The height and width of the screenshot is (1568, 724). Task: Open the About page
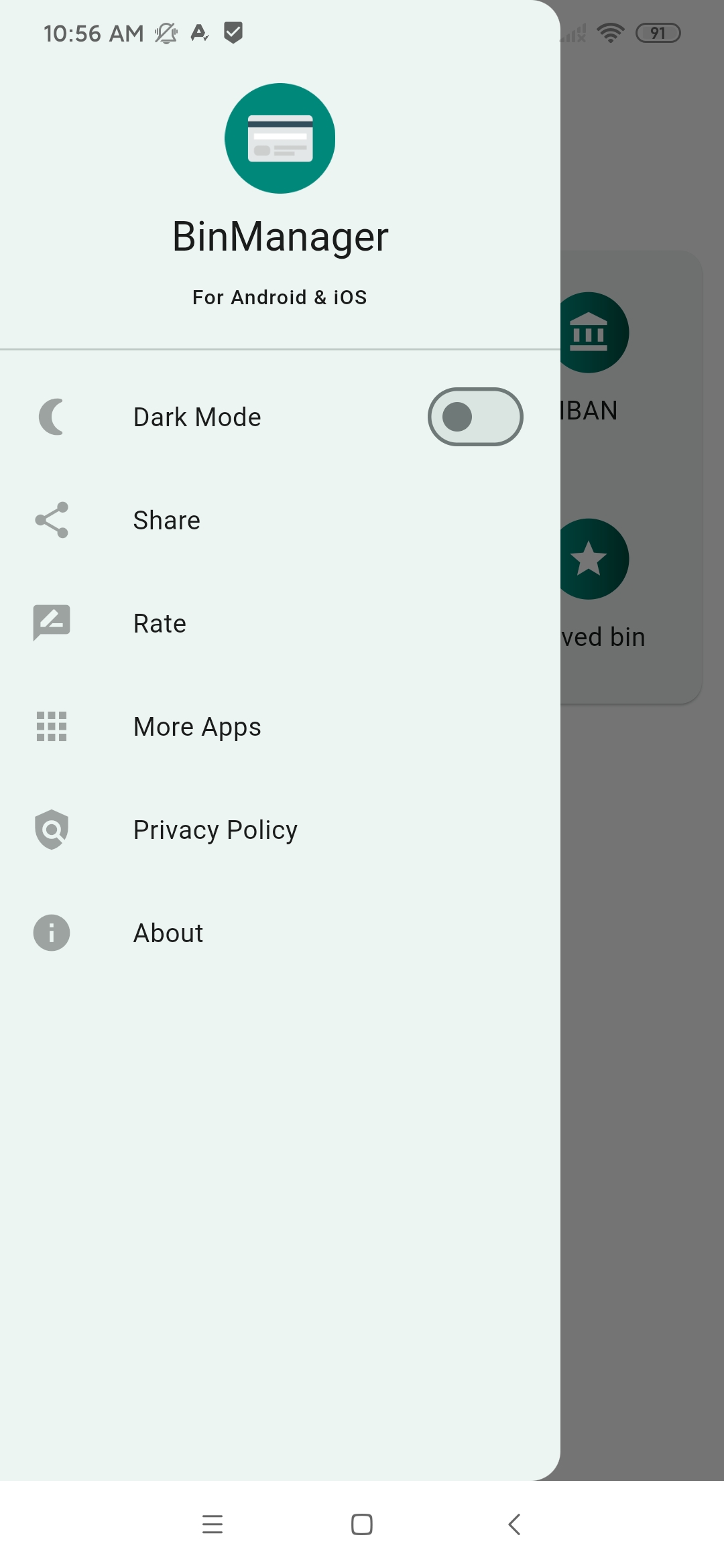(168, 933)
